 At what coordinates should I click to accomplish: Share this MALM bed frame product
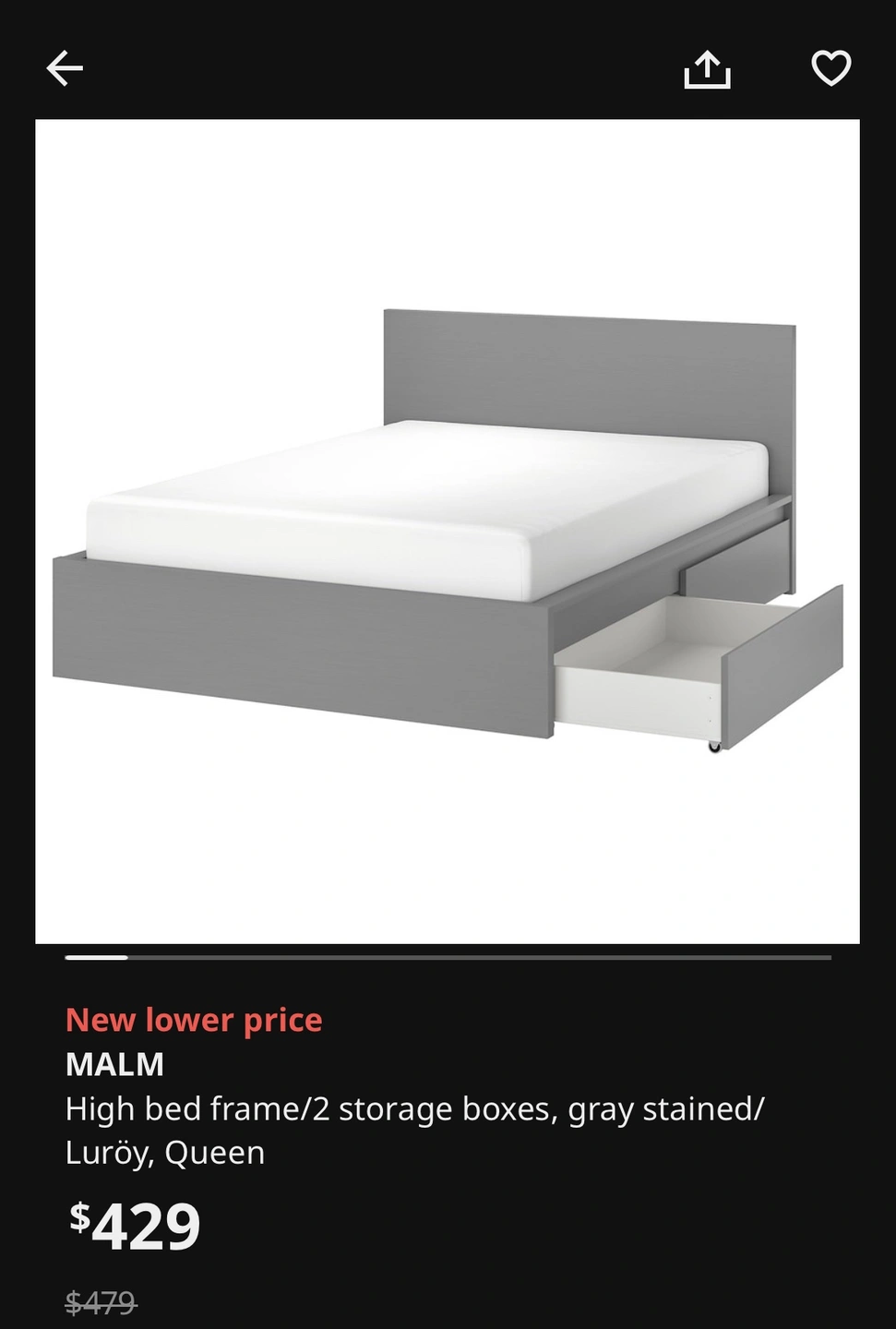707,68
